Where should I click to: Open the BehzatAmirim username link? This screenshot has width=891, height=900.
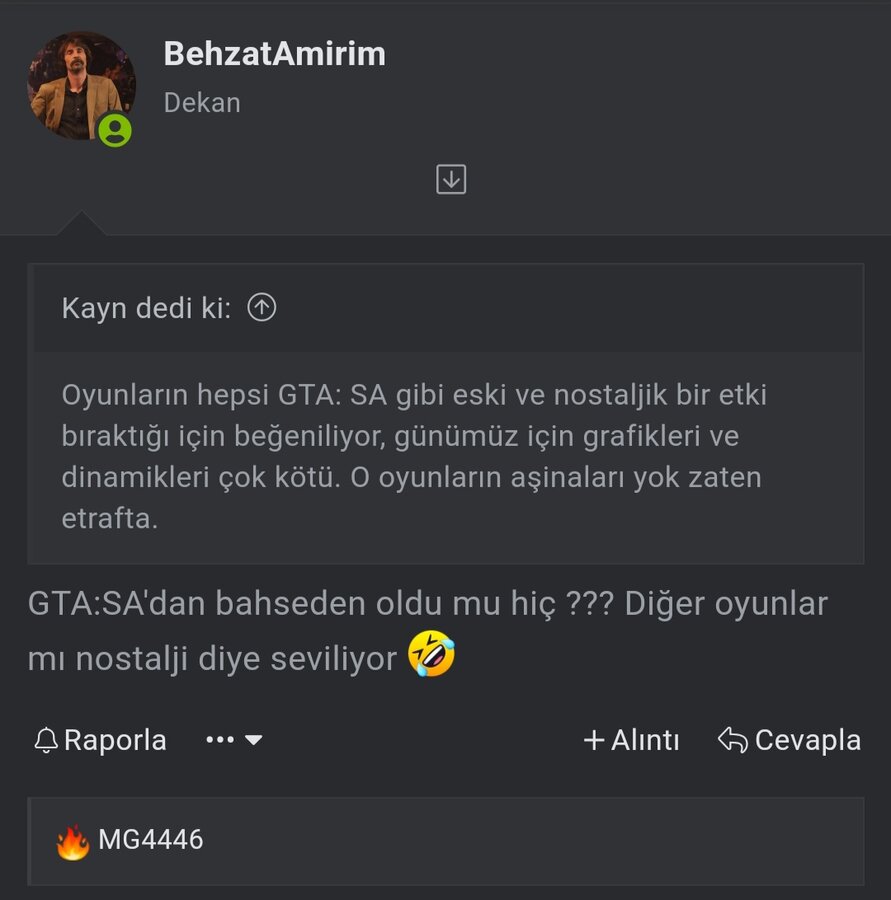tap(274, 54)
